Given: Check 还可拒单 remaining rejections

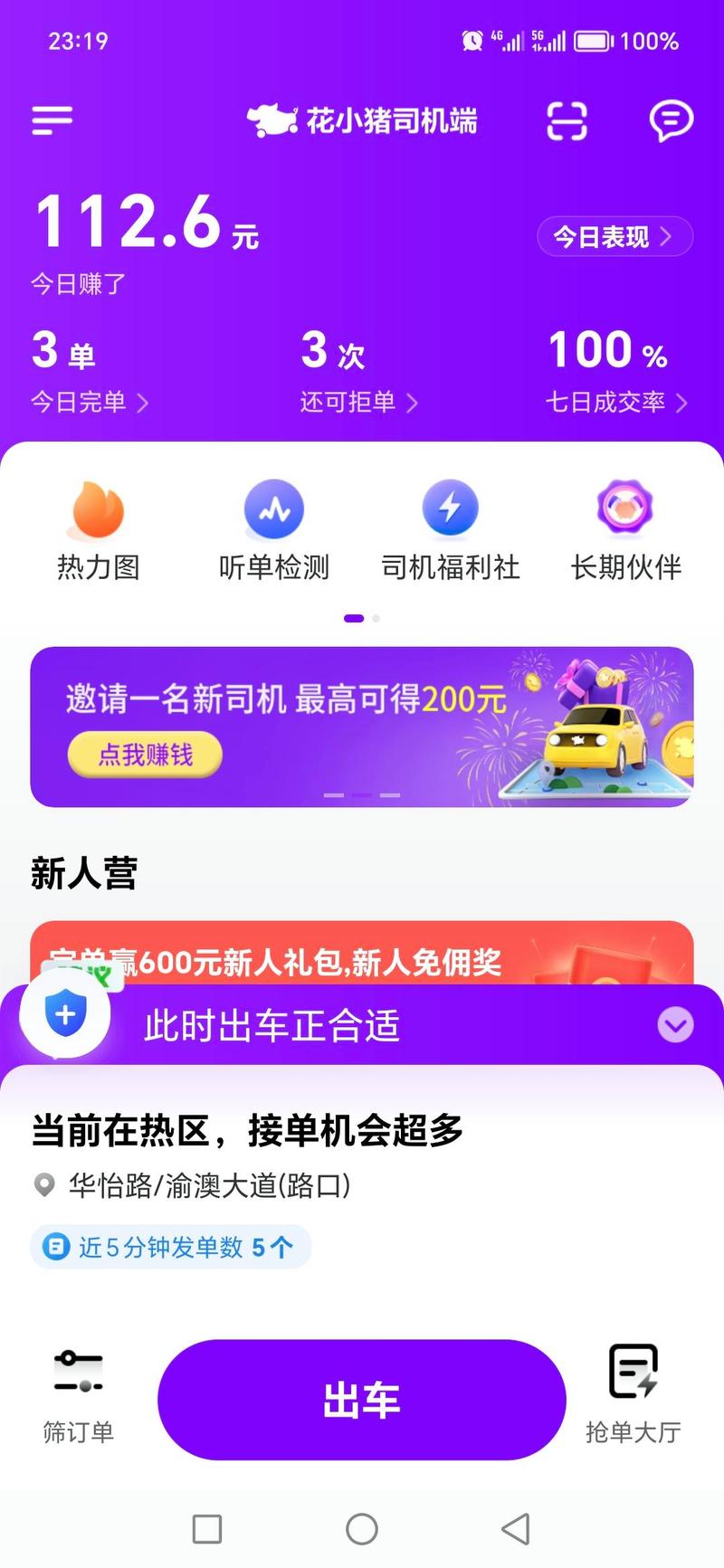Looking at the screenshot, I should 358,402.
